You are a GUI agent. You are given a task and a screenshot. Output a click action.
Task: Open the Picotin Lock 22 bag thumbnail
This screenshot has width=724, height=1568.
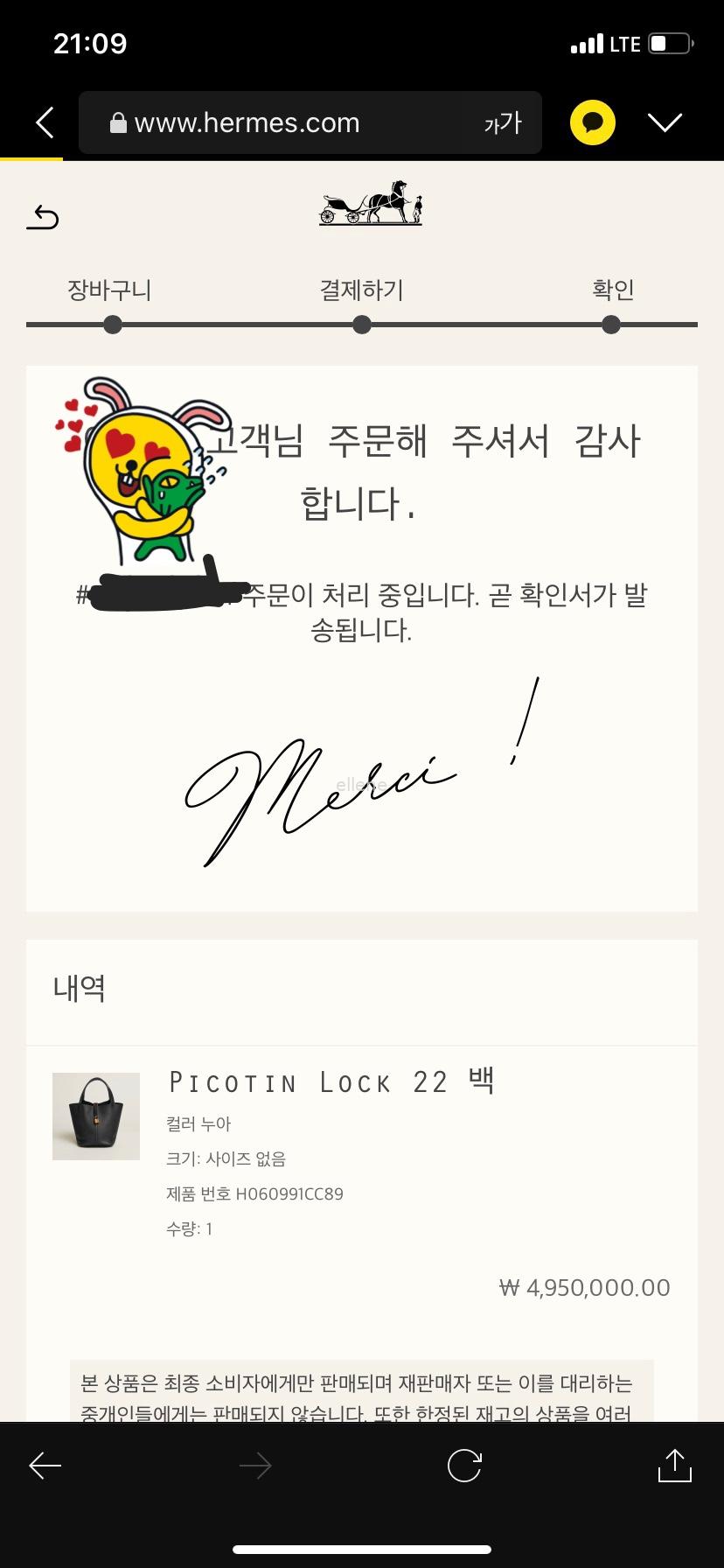96,1116
